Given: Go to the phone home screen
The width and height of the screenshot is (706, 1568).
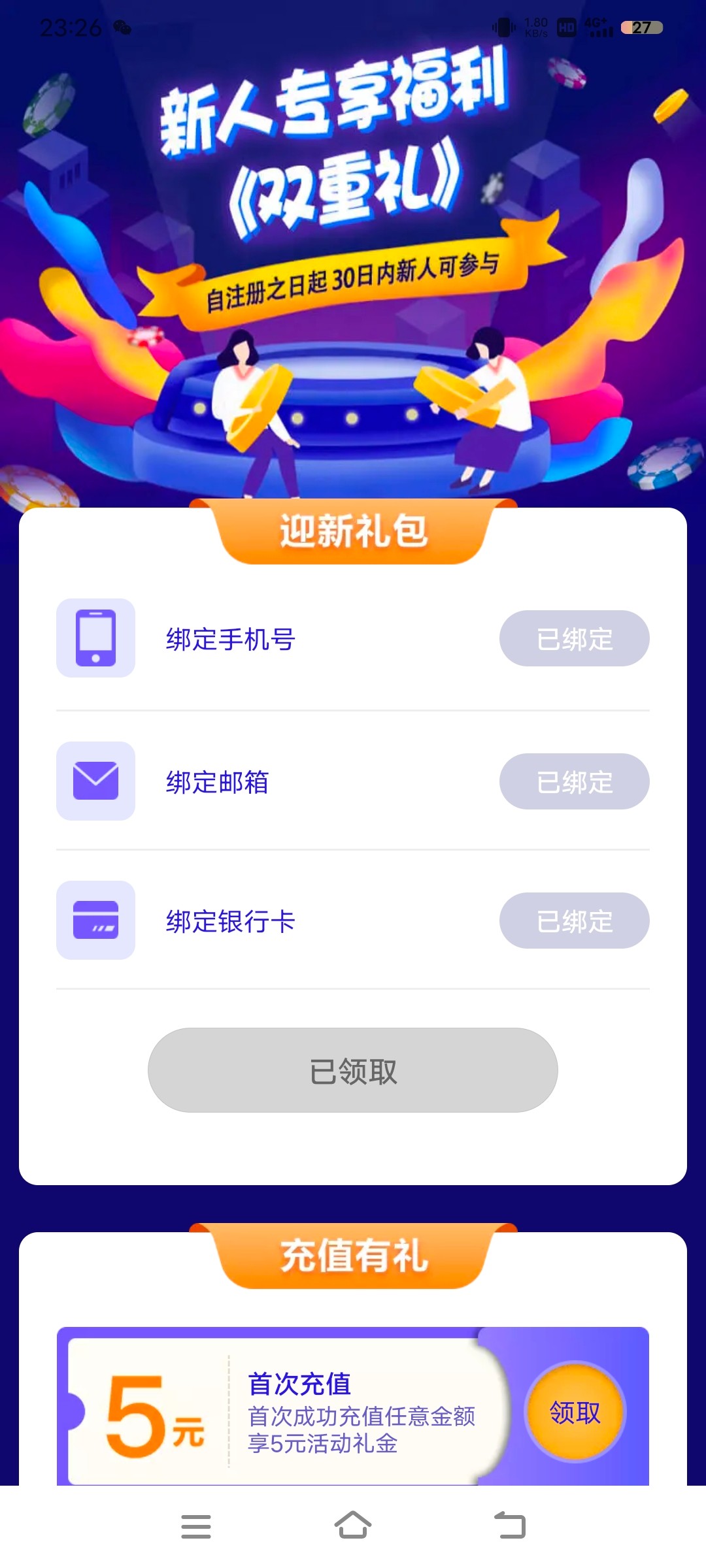Looking at the screenshot, I should (x=353, y=1526).
